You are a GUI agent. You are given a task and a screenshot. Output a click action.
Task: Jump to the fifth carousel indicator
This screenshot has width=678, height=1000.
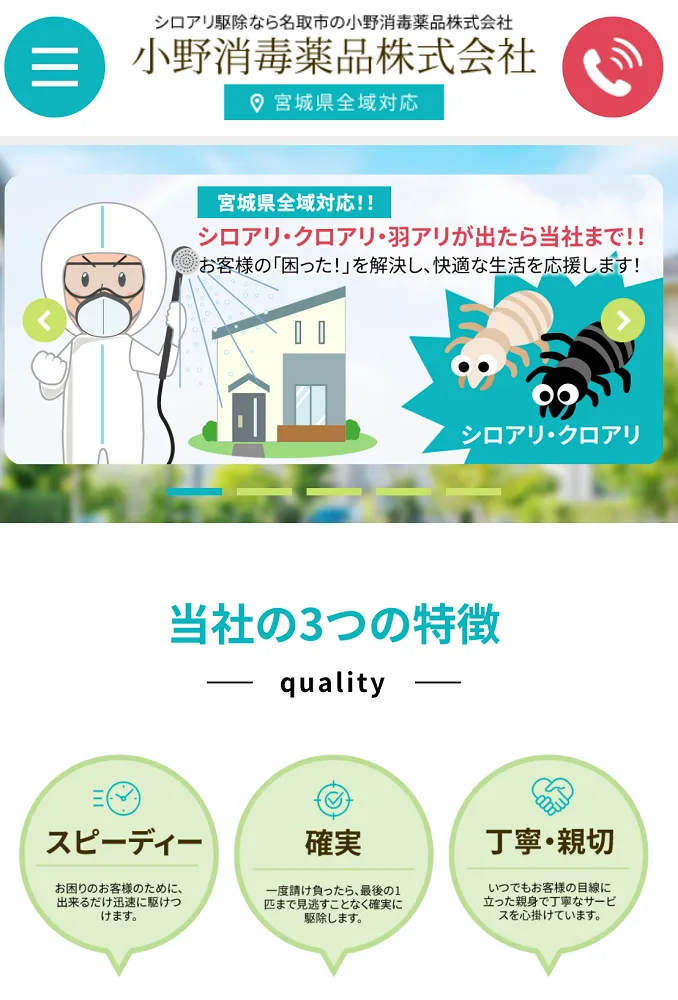click(473, 492)
